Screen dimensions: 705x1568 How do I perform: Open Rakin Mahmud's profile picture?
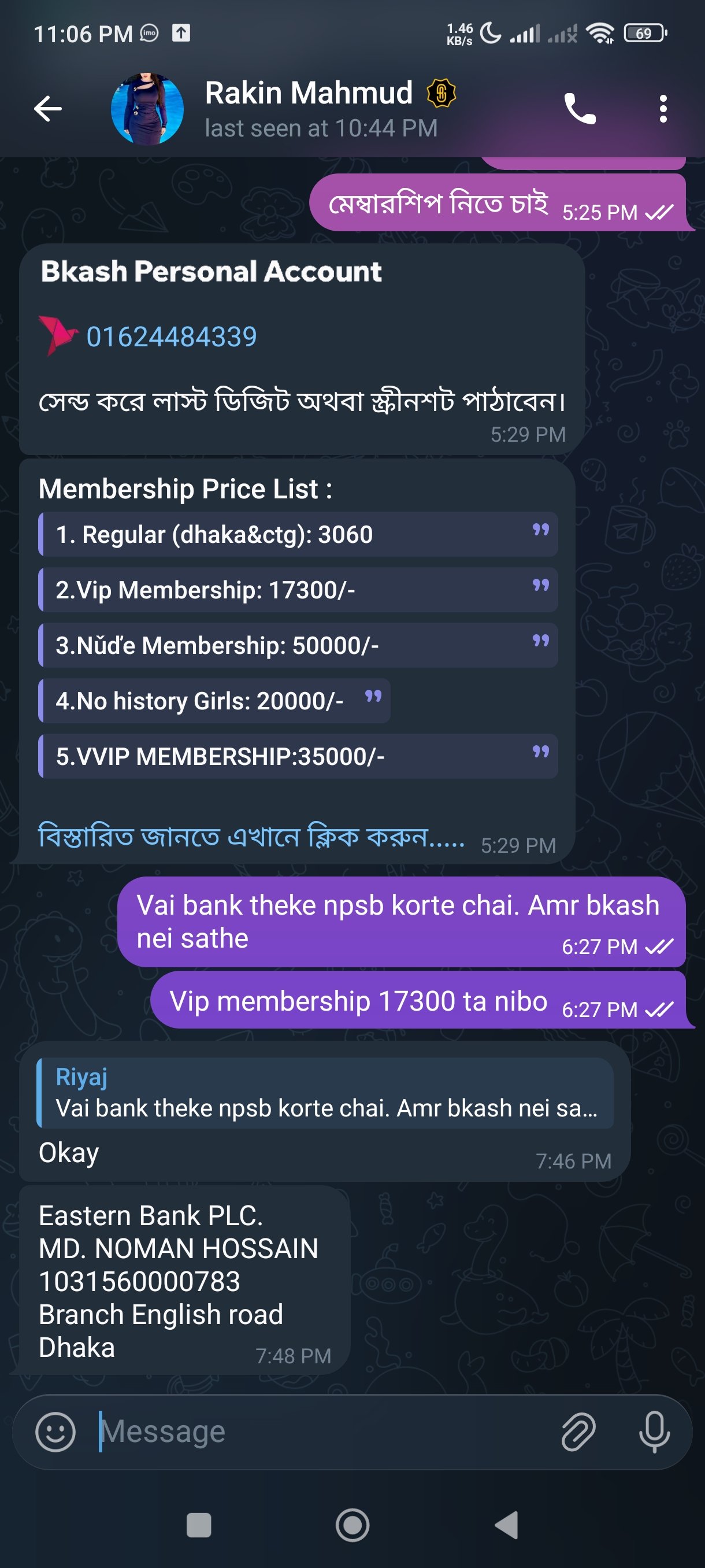[147, 110]
